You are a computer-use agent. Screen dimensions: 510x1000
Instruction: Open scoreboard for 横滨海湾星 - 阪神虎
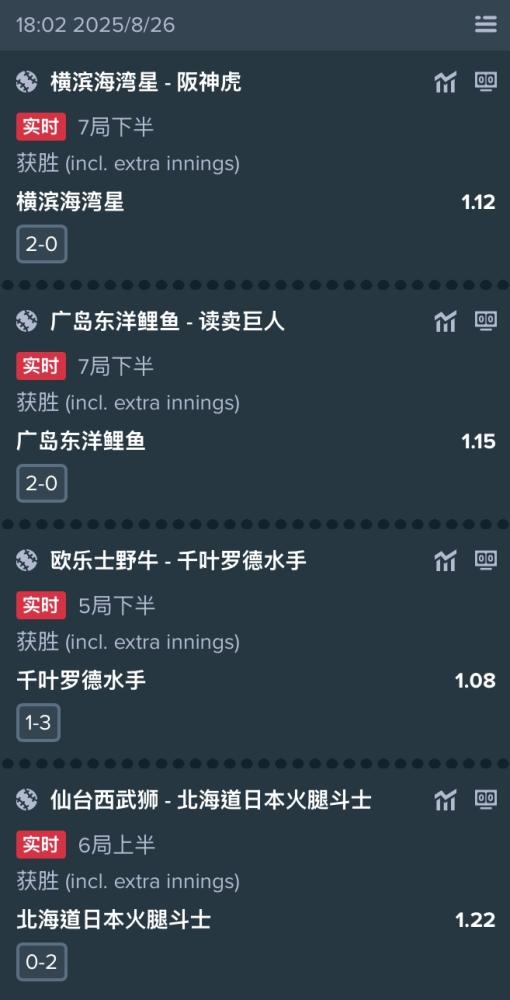(x=486, y=82)
